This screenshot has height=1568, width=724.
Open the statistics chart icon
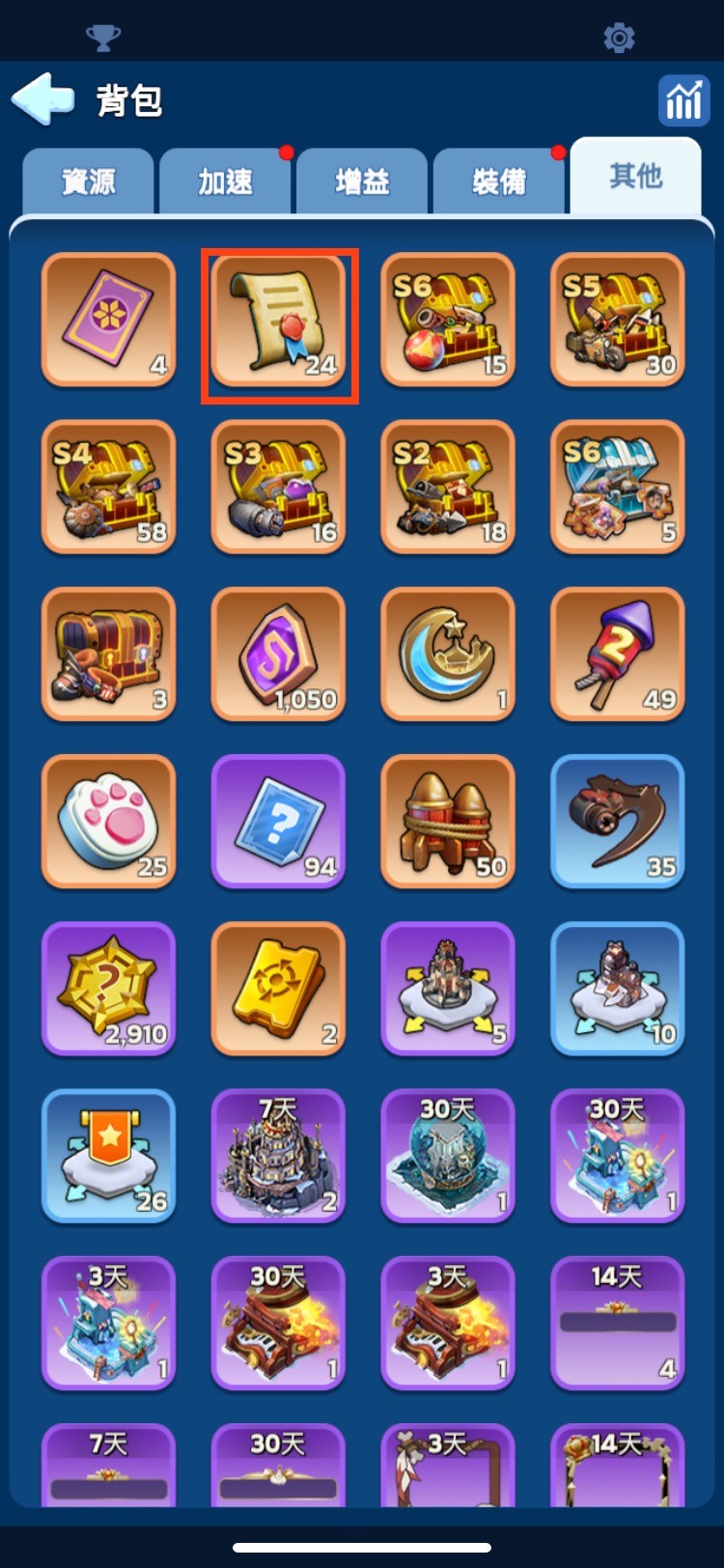682,100
